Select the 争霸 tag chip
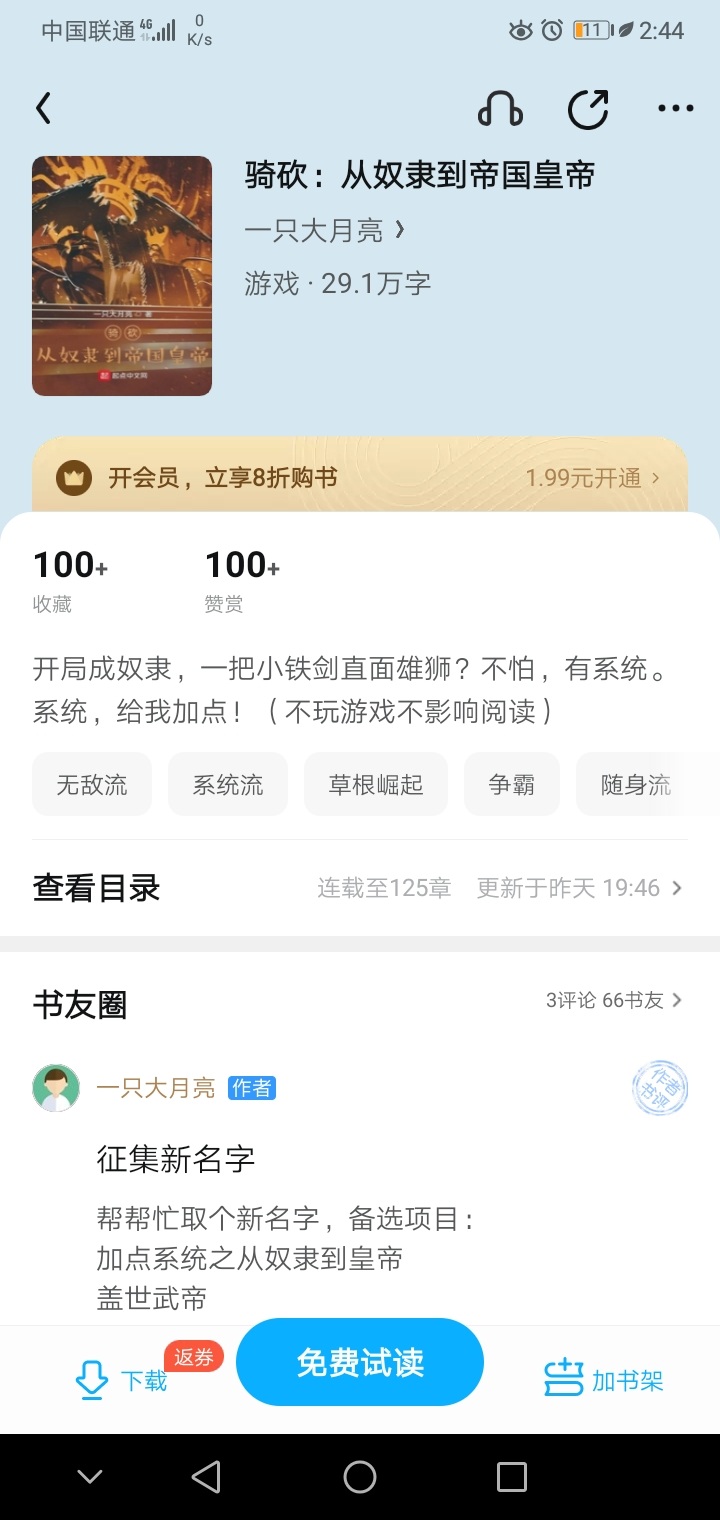Image resolution: width=720 pixels, height=1520 pixels. click(512, 785)
